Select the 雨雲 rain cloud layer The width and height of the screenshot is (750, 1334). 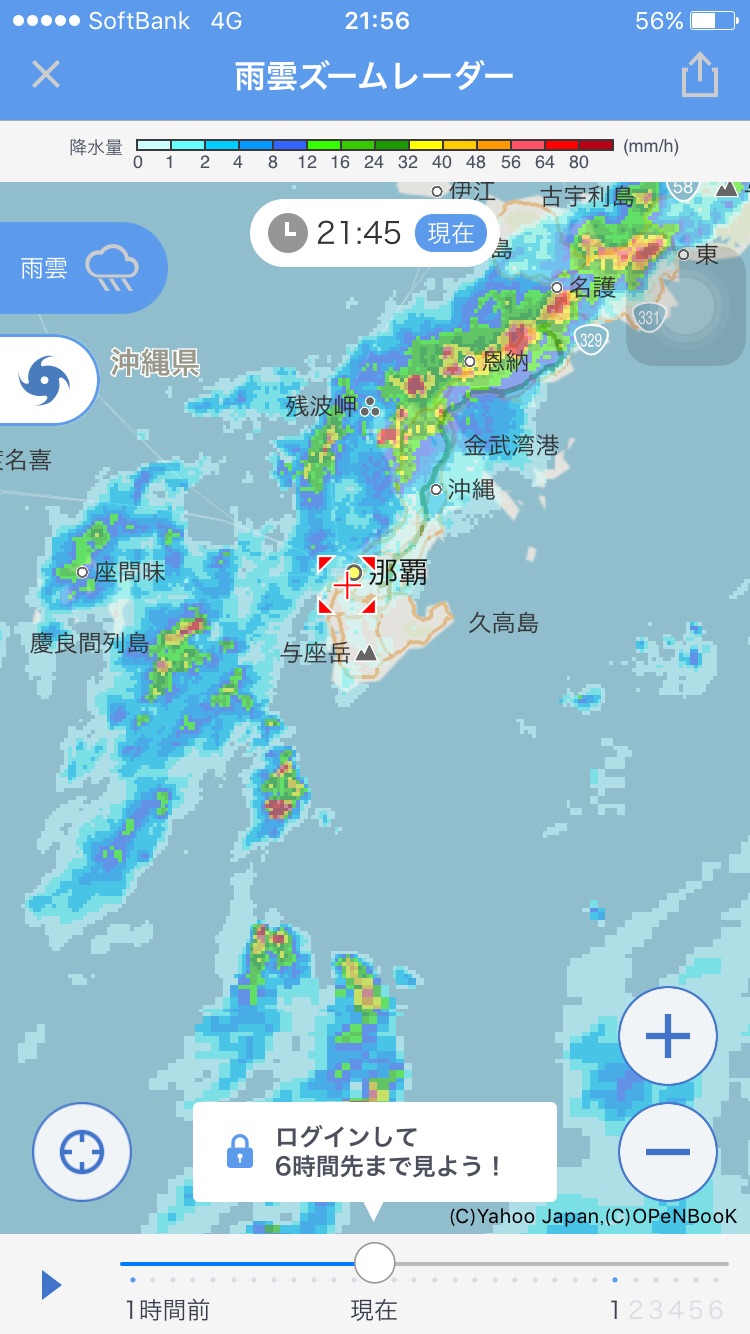point(80,268)
